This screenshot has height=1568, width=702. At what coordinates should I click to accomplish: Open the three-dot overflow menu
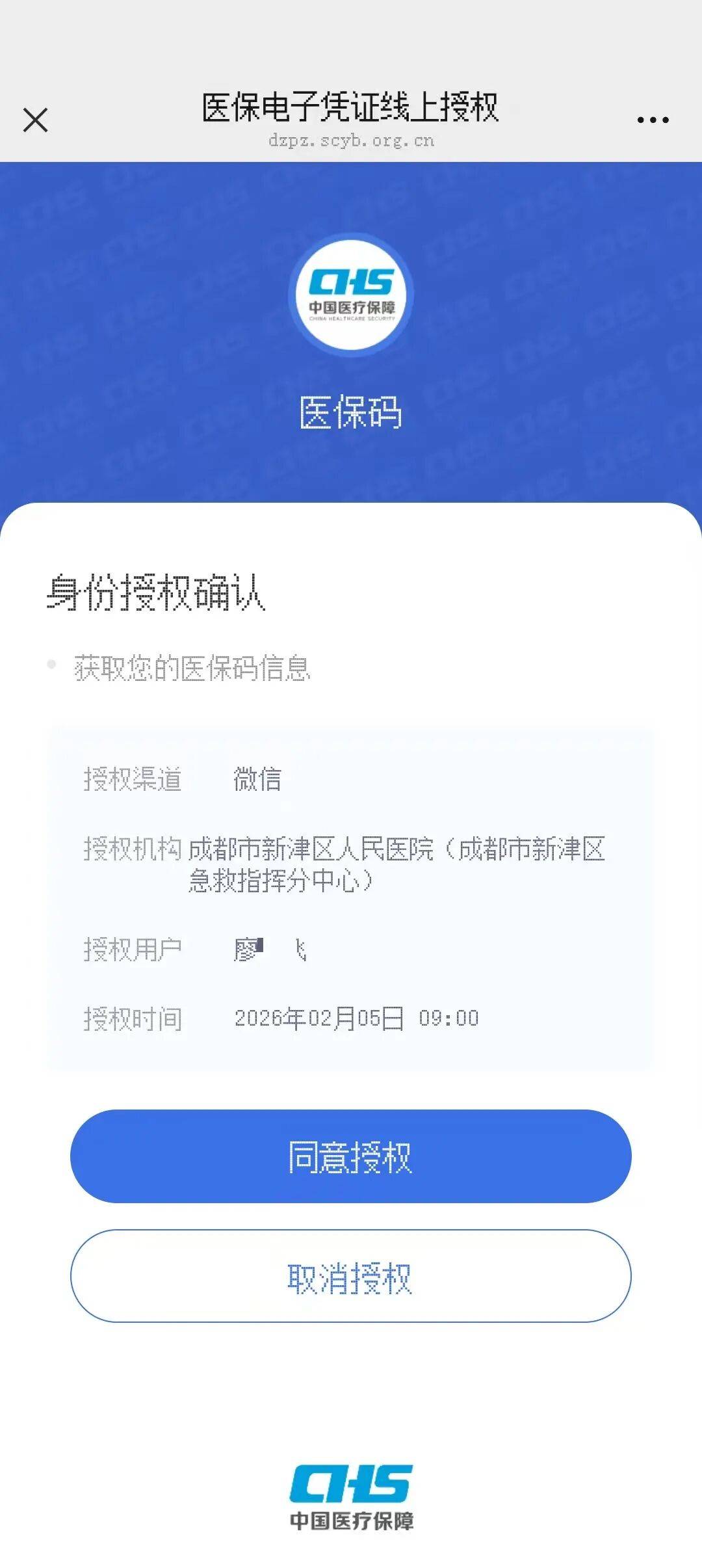tap(653, 120)
